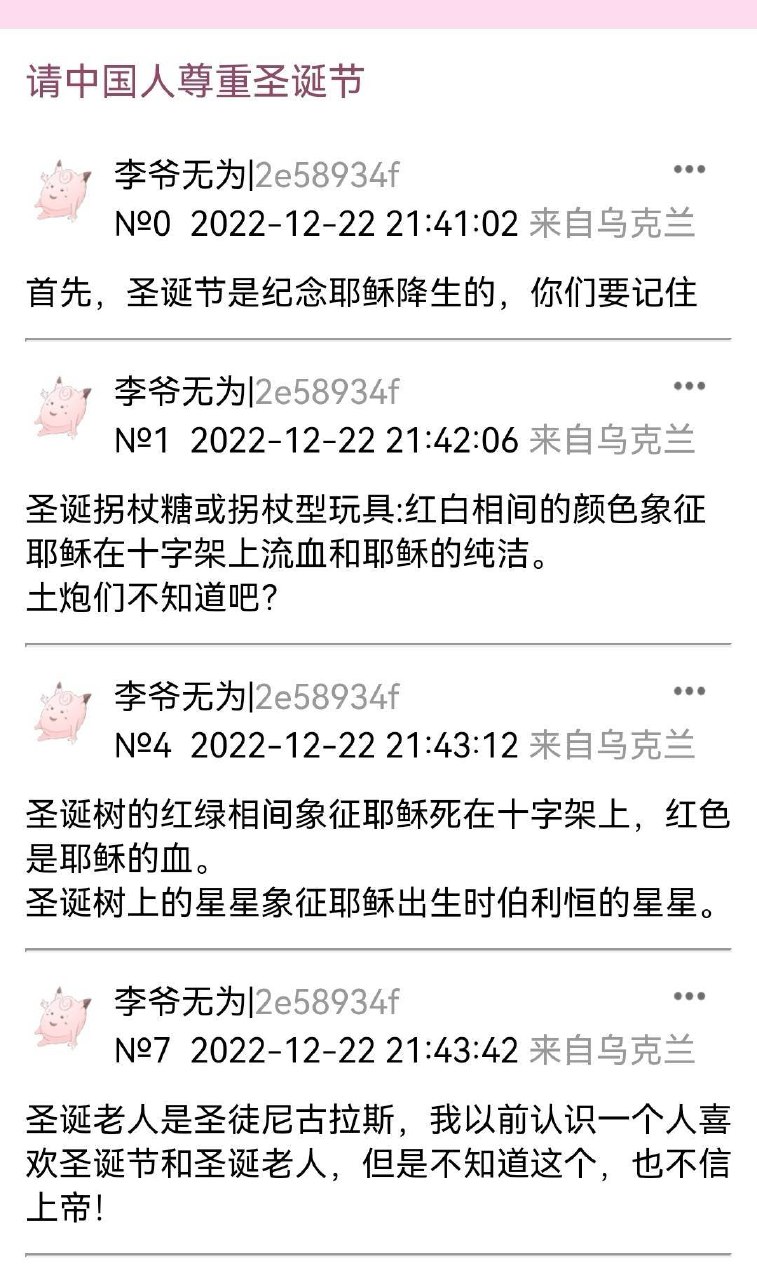Tap the overflow dots on post №7
This screenshot has height=1280, width=757.
(689, 996)
